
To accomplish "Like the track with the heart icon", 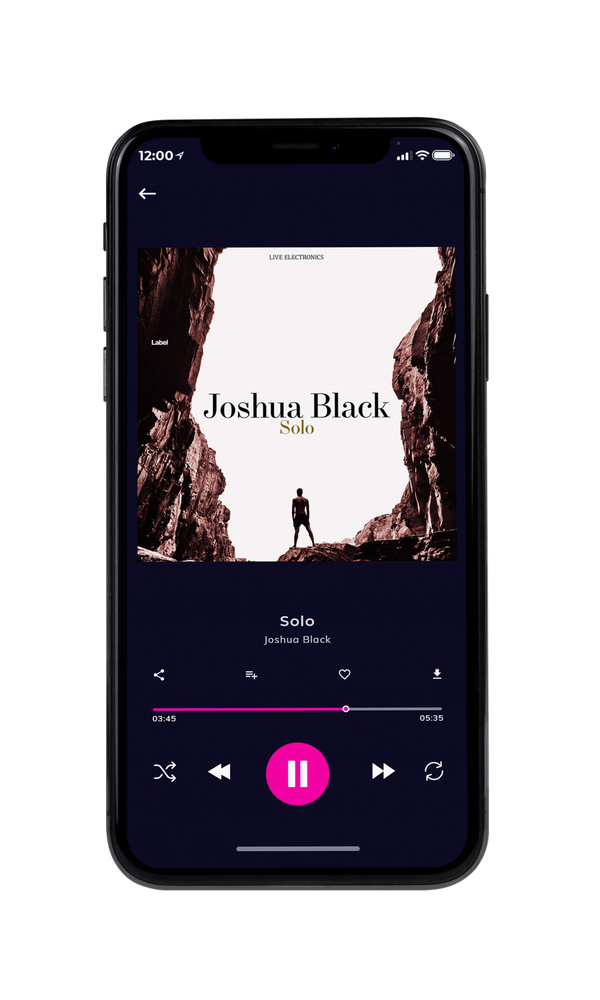I will (x=344, y=674).
